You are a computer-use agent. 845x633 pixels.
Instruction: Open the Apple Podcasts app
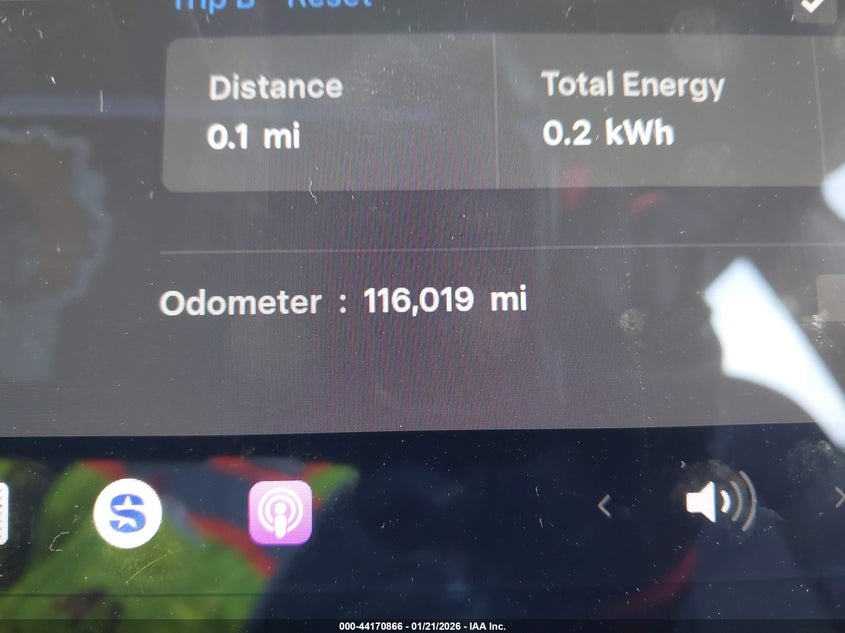pyautogui.click(x=280, y=512)
